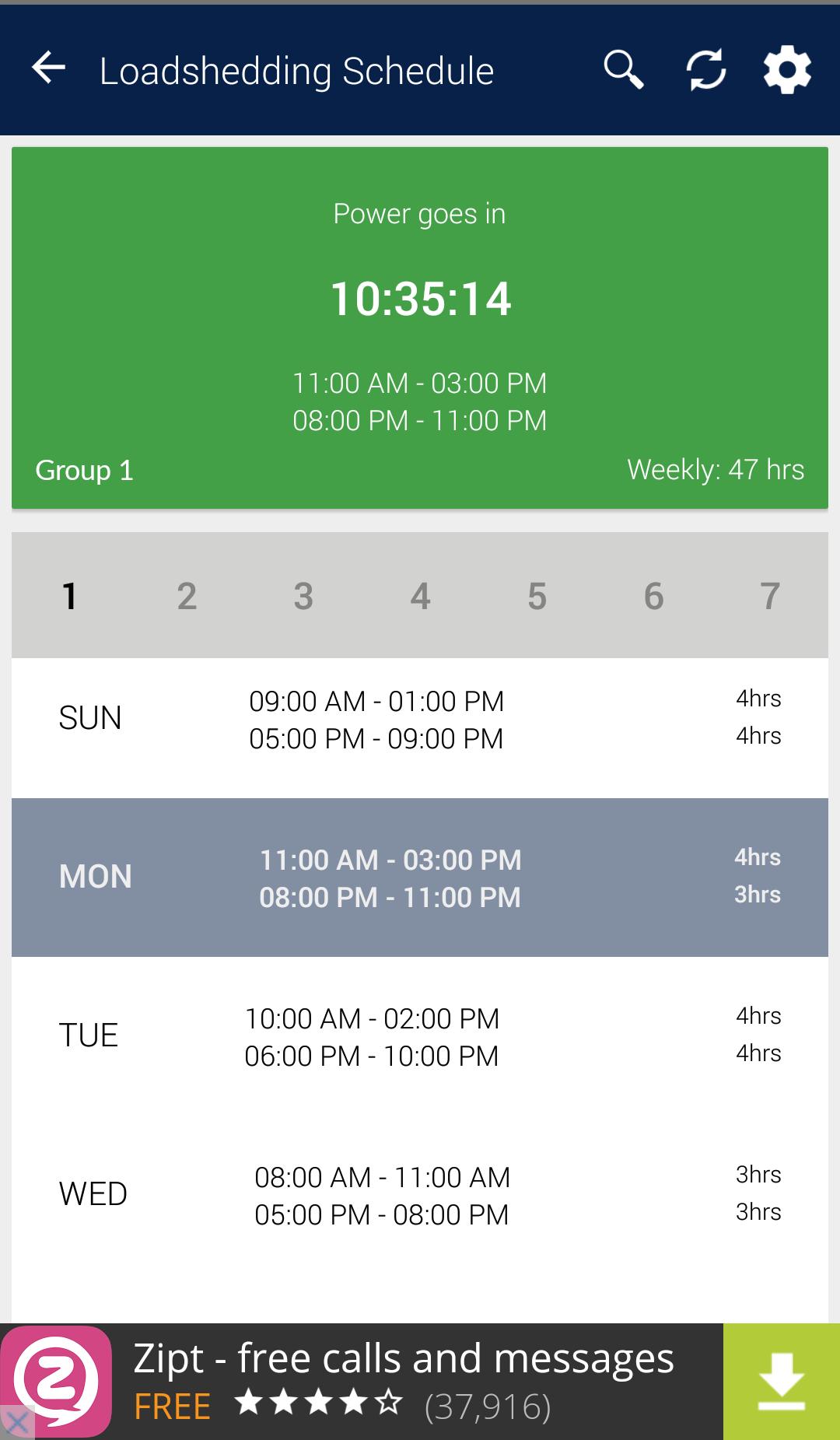Select Group 4 from the group bar
This screenshot has width=840, height=1440.
pos(420,595)
